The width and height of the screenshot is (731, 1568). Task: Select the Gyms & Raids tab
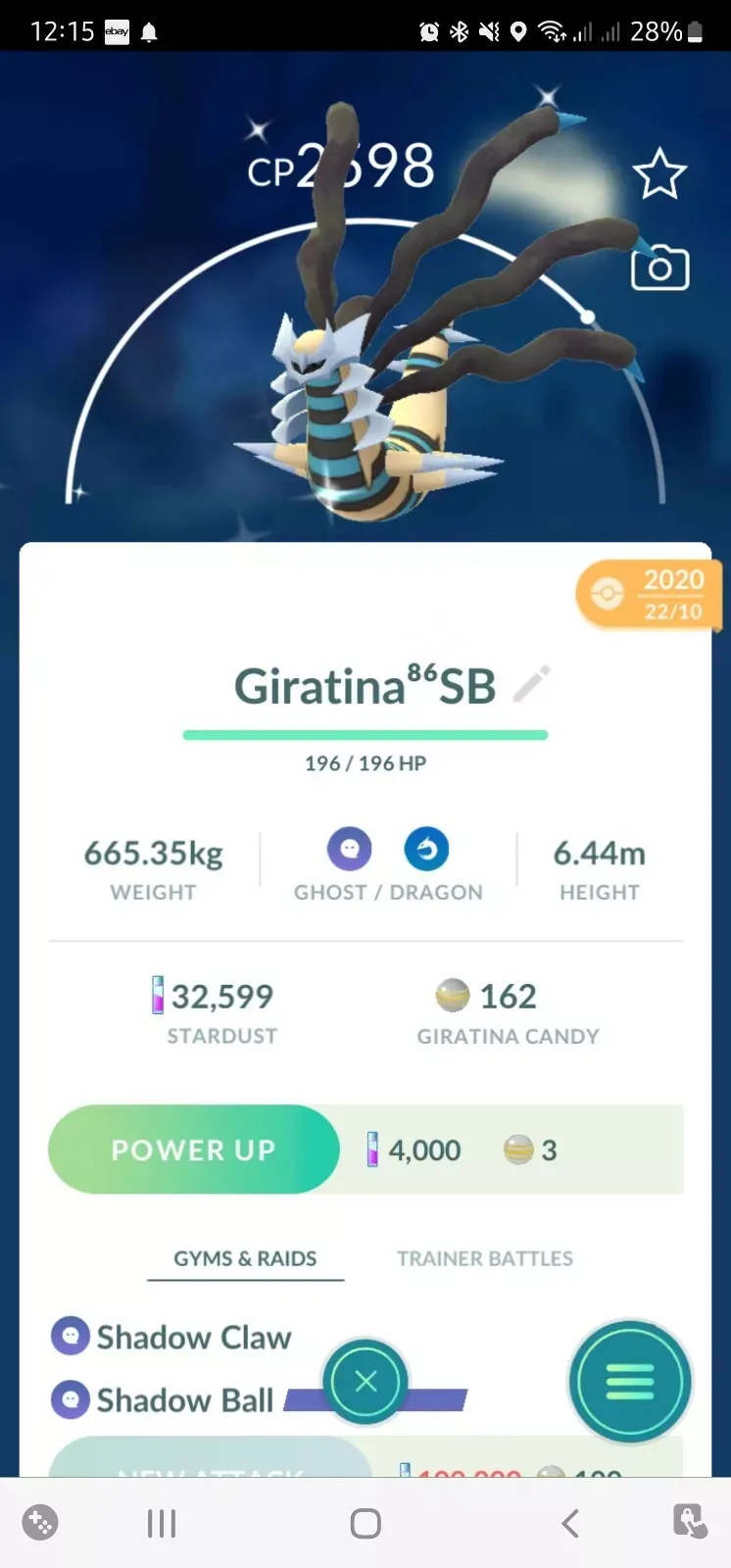click(x=245, y=1258)
